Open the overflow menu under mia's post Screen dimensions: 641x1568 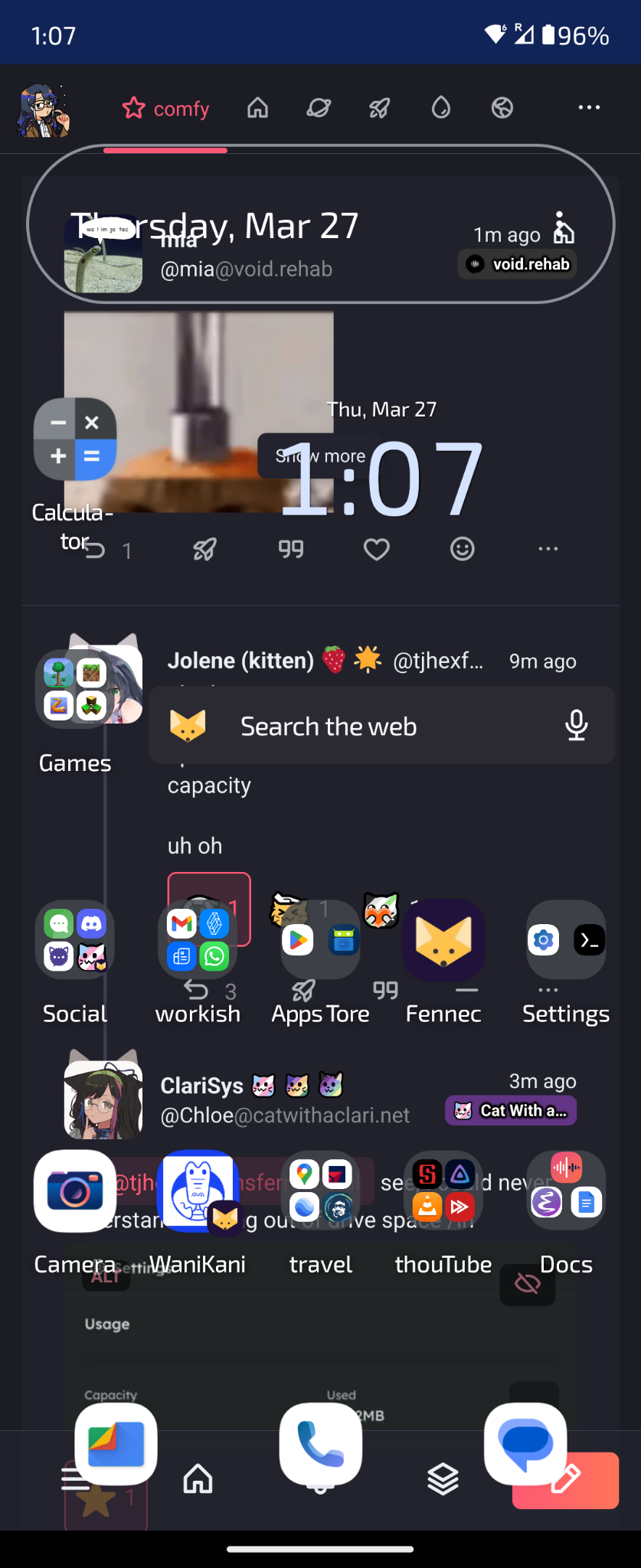tap(548, 549)
